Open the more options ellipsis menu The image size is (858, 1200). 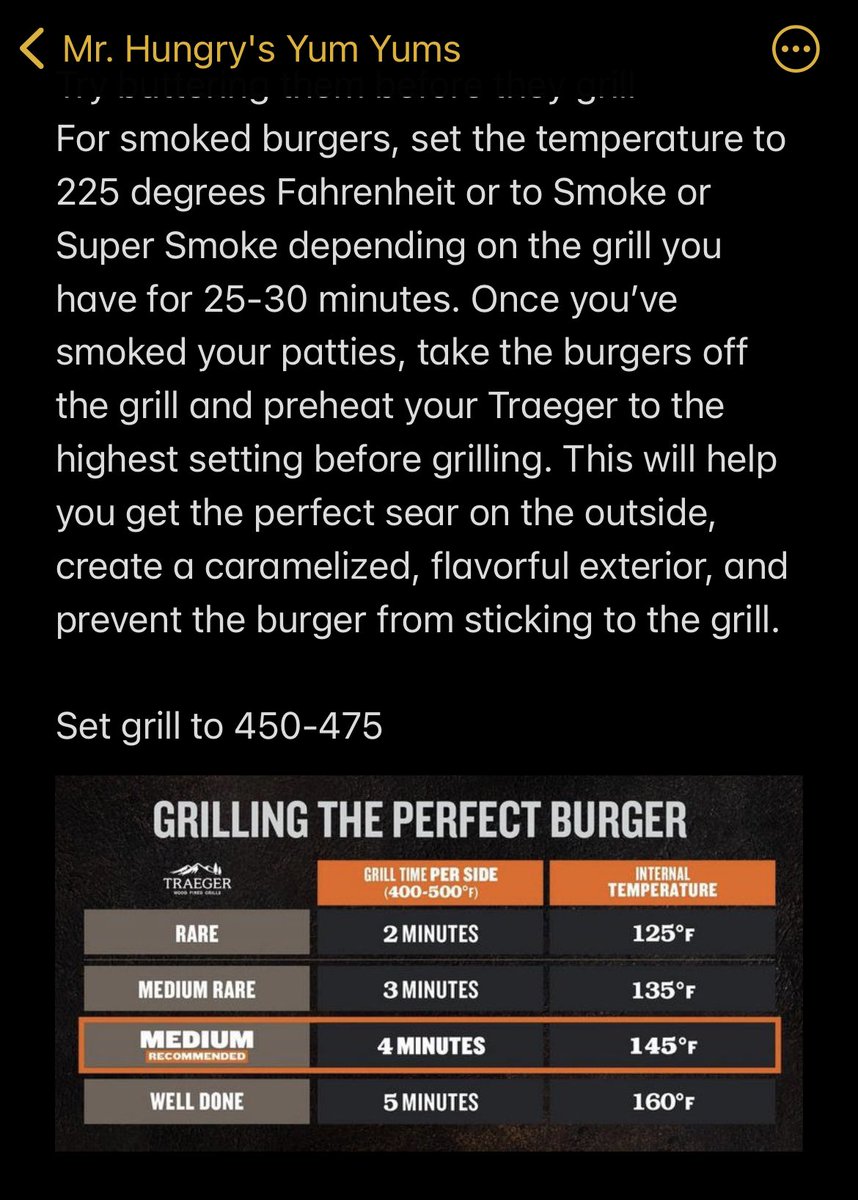[x=797, y=49]
